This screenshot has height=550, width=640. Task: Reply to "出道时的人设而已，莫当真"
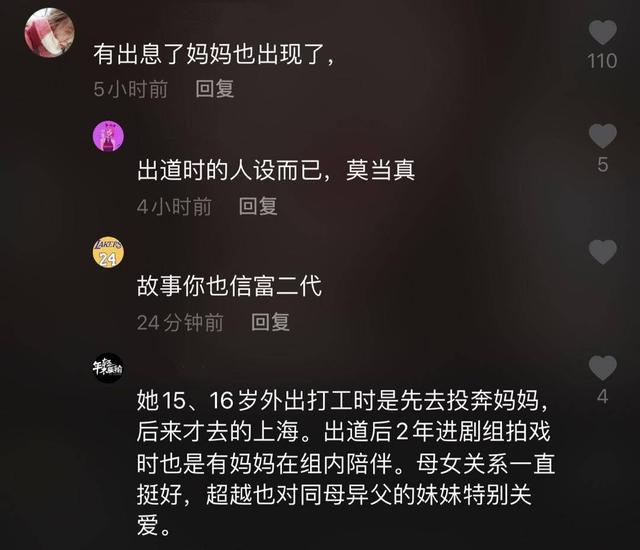258,206
